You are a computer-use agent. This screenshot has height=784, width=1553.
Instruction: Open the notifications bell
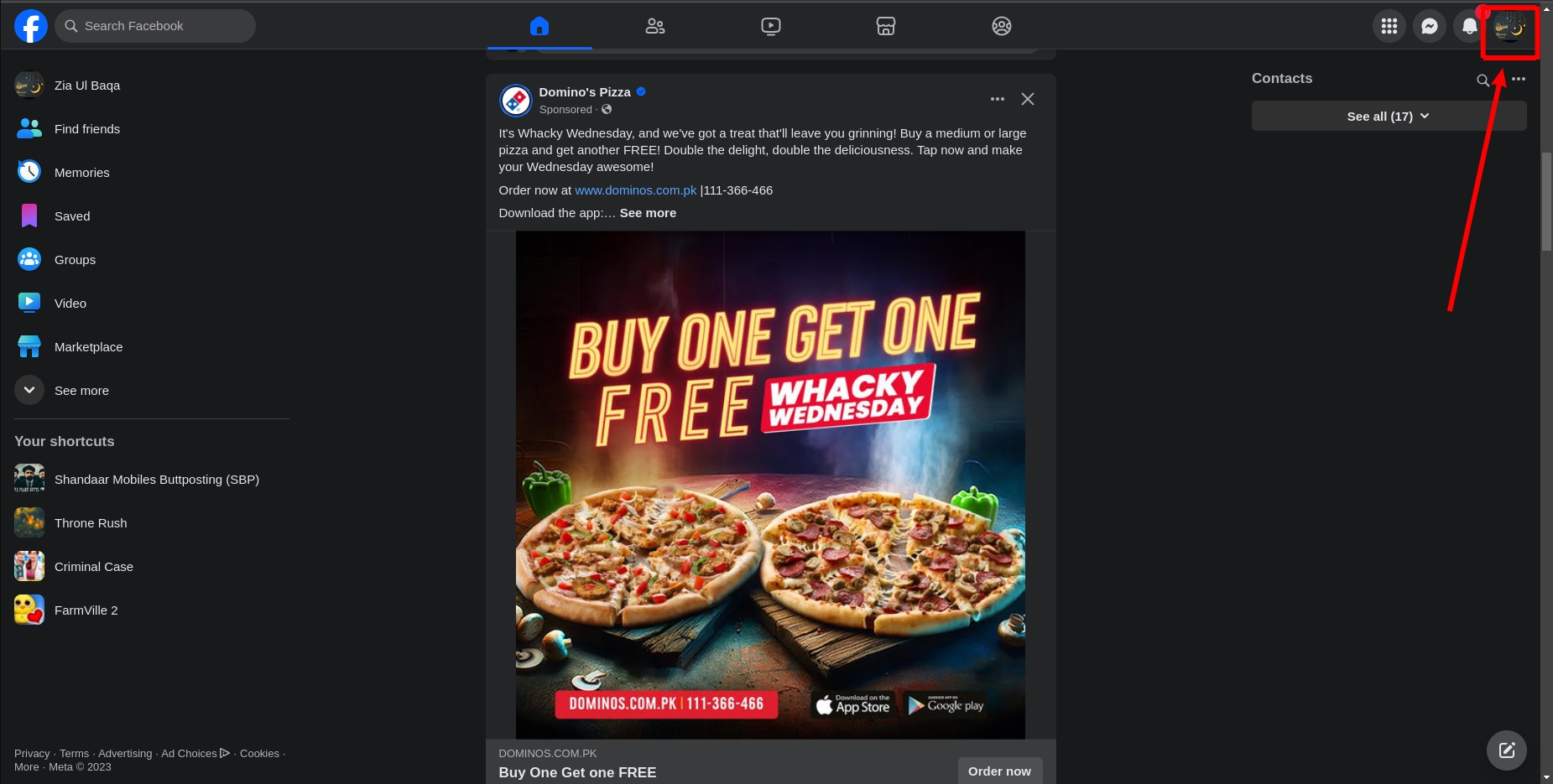click(x=1469, y=26)
